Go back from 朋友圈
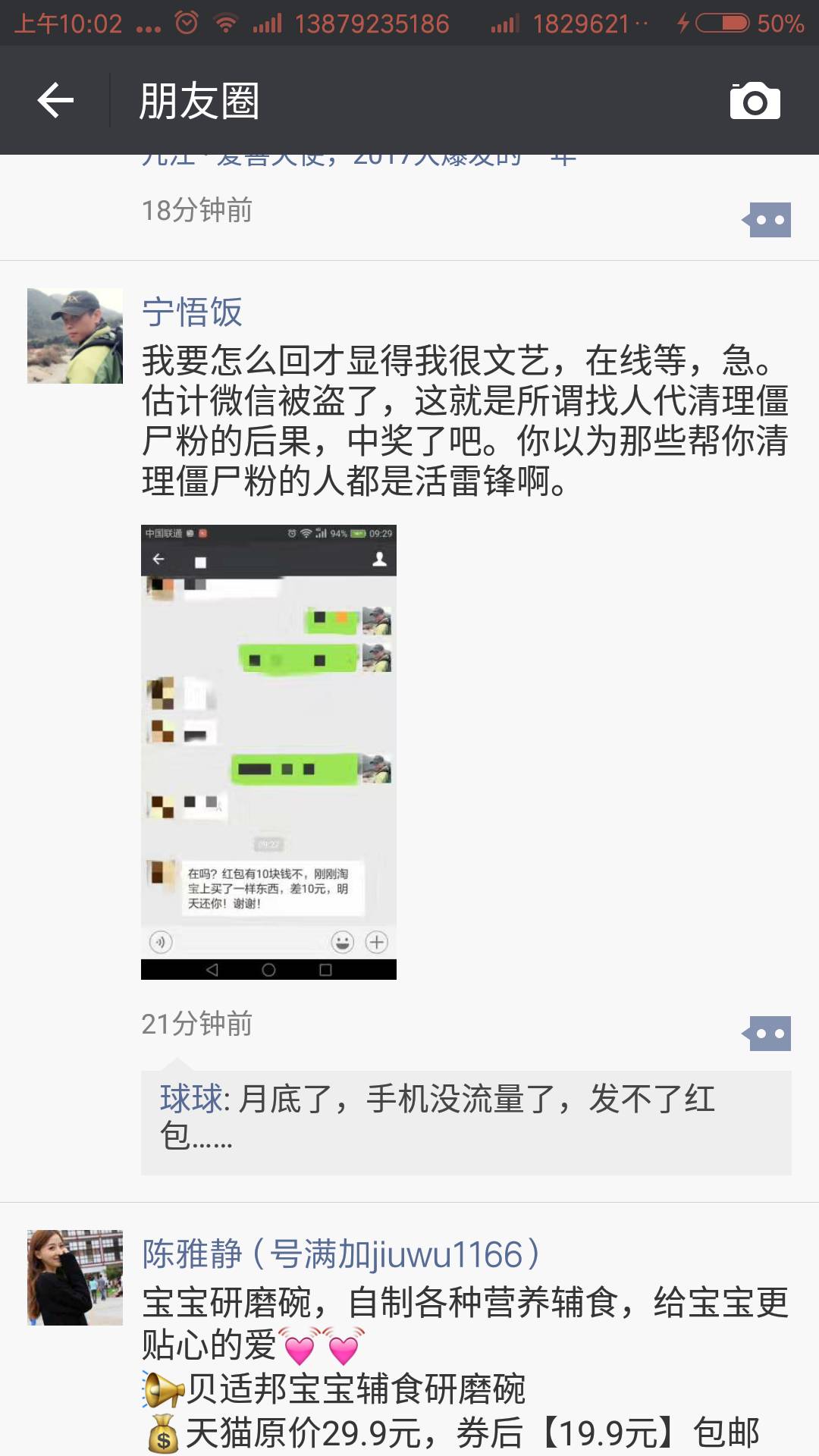819x1456 pixels. tap(55, 101)
